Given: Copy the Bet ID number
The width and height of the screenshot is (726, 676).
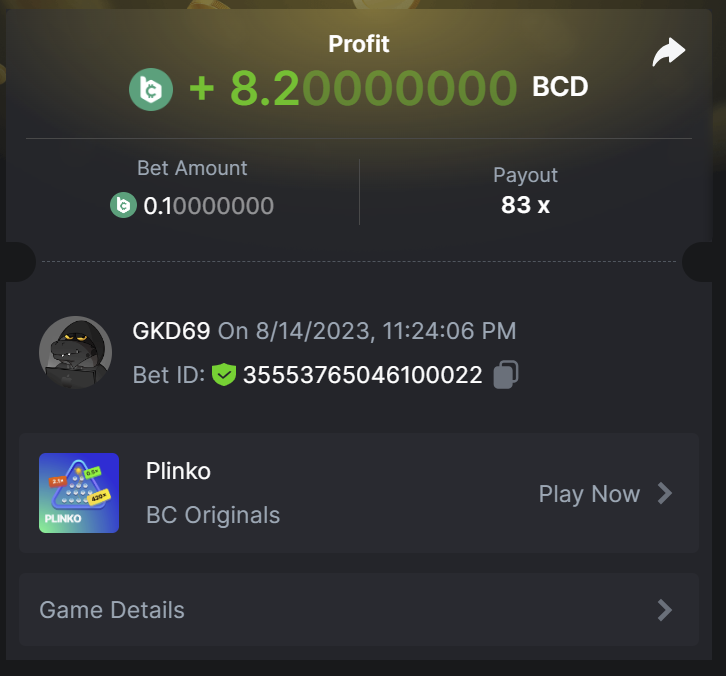Looking at the screenshot, I should [506, 375].
